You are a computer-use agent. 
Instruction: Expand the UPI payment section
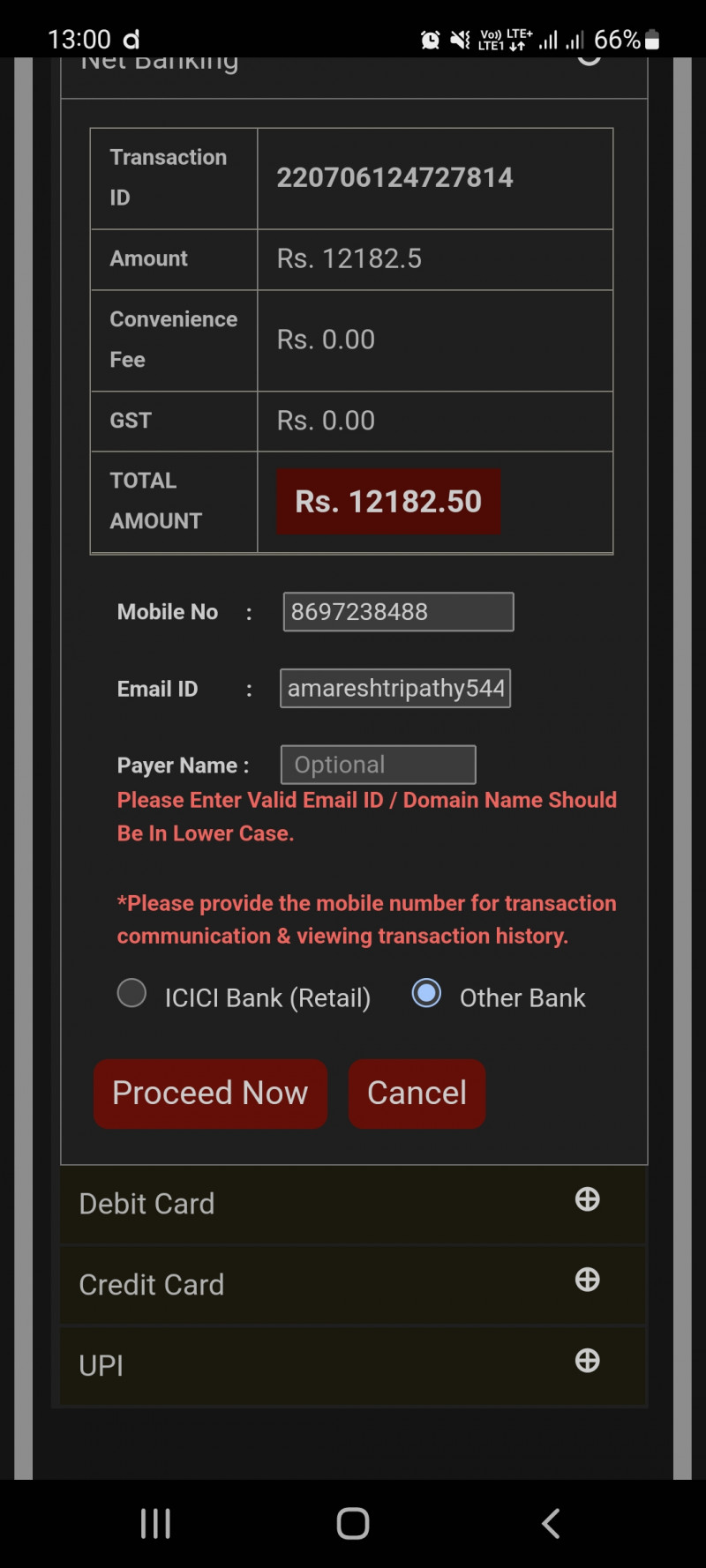(x=587, y=1361)
